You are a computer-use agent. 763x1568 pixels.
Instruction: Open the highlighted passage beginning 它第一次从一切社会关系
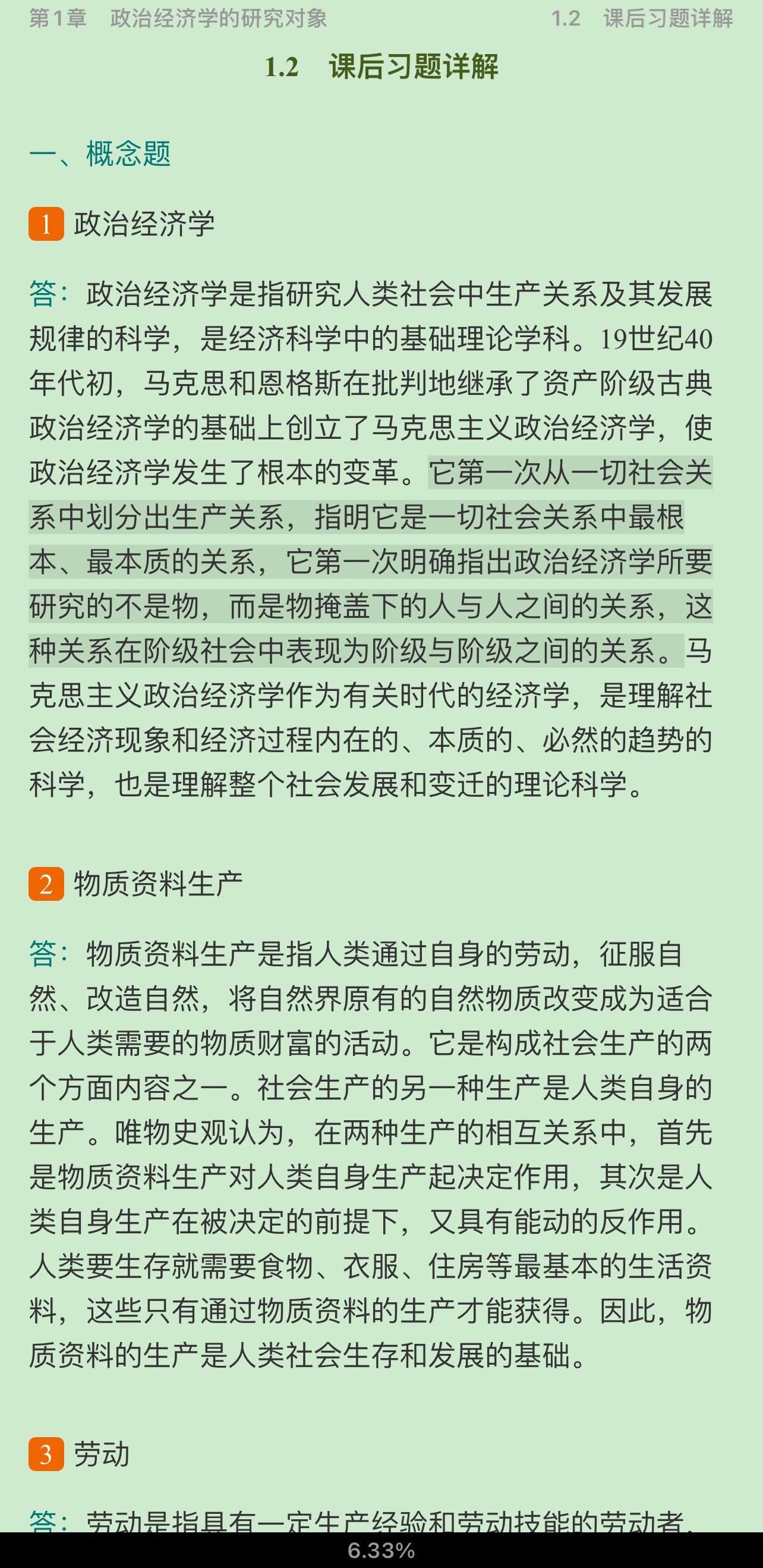click(x=370, y=561)
